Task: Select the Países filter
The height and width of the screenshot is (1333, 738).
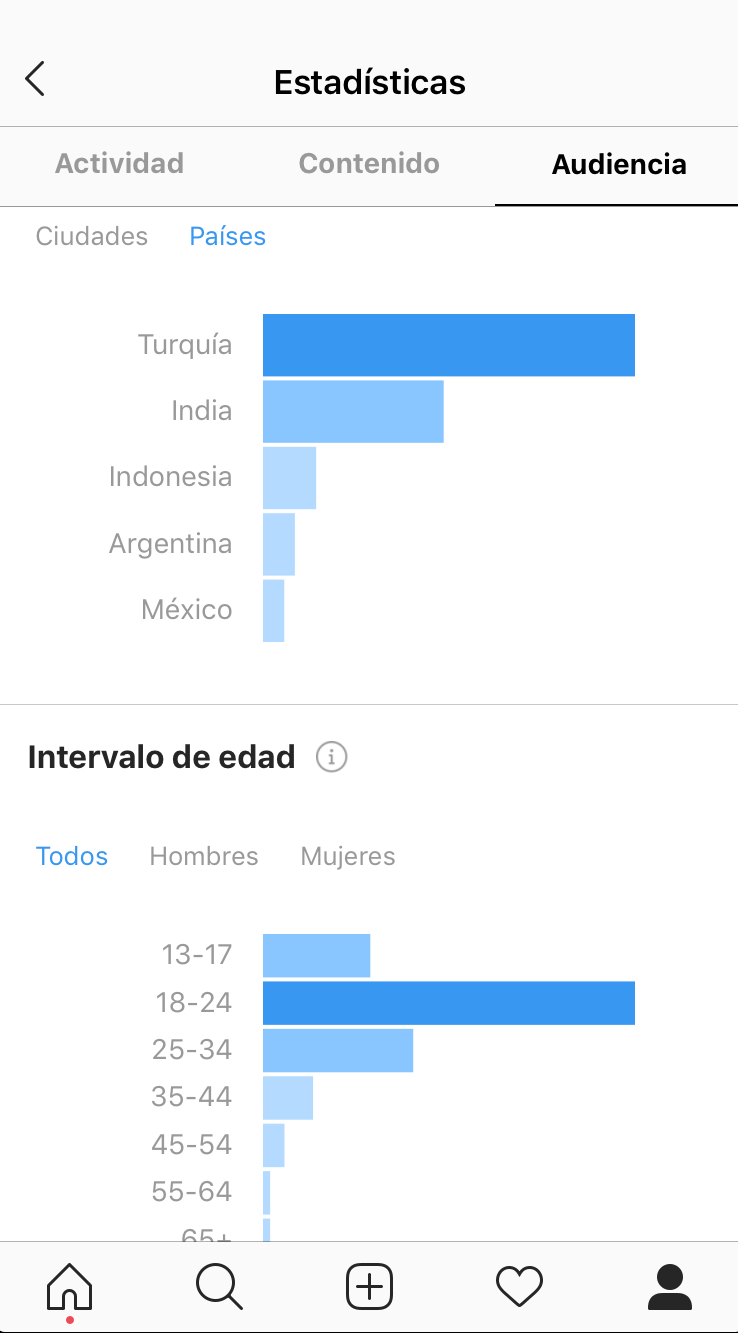Action: tap(228, 236)
